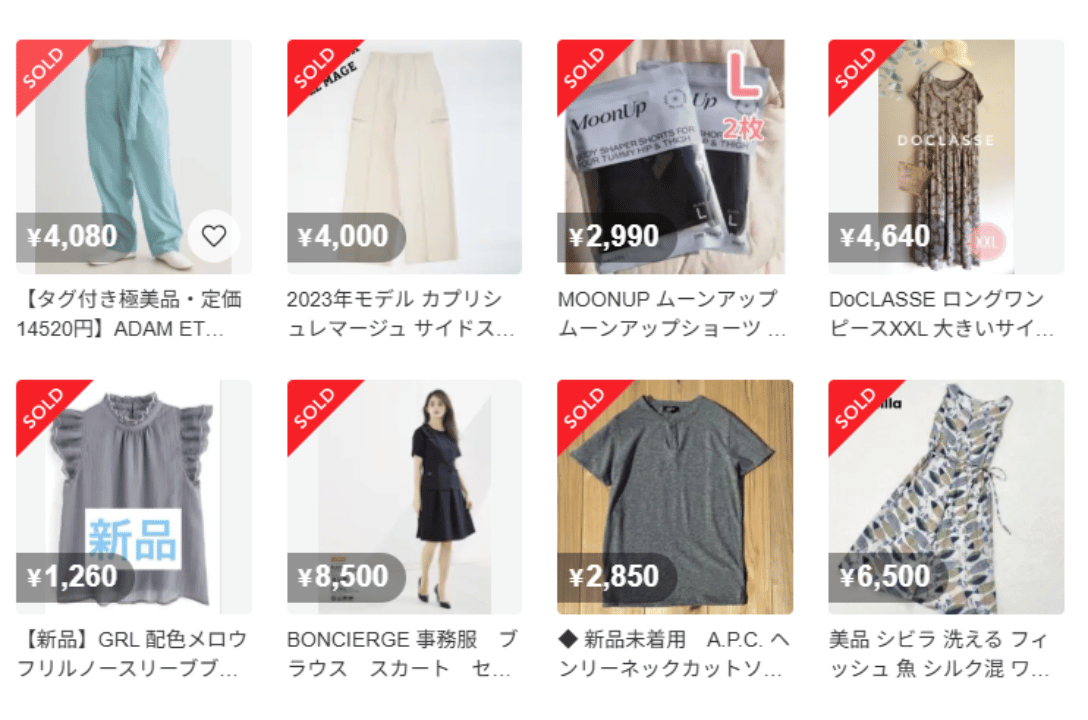The height and width of the screenshot is (720, 1088).
Task: Open the BONCIERGE 事務服 set listing
Action: click(x=404, y=496)
